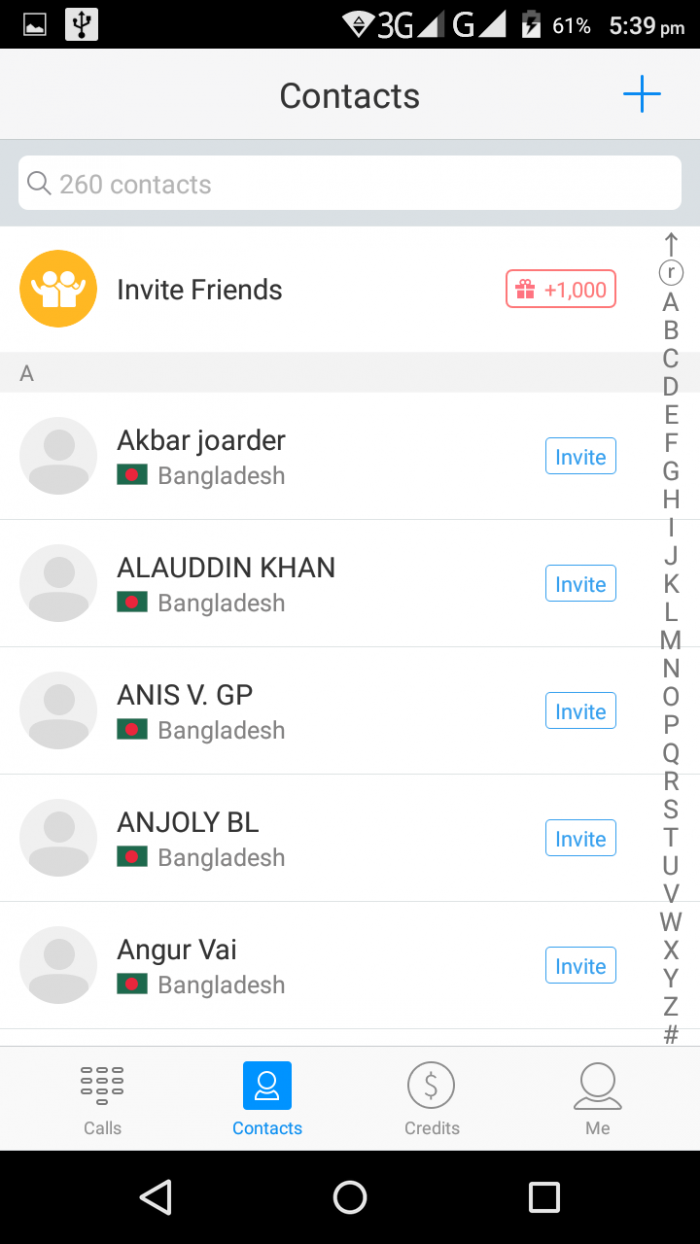Invite ALAUDDIN KHAN
The width and height of the screenshot is (700, 1244).
click(x=580, y=584)
